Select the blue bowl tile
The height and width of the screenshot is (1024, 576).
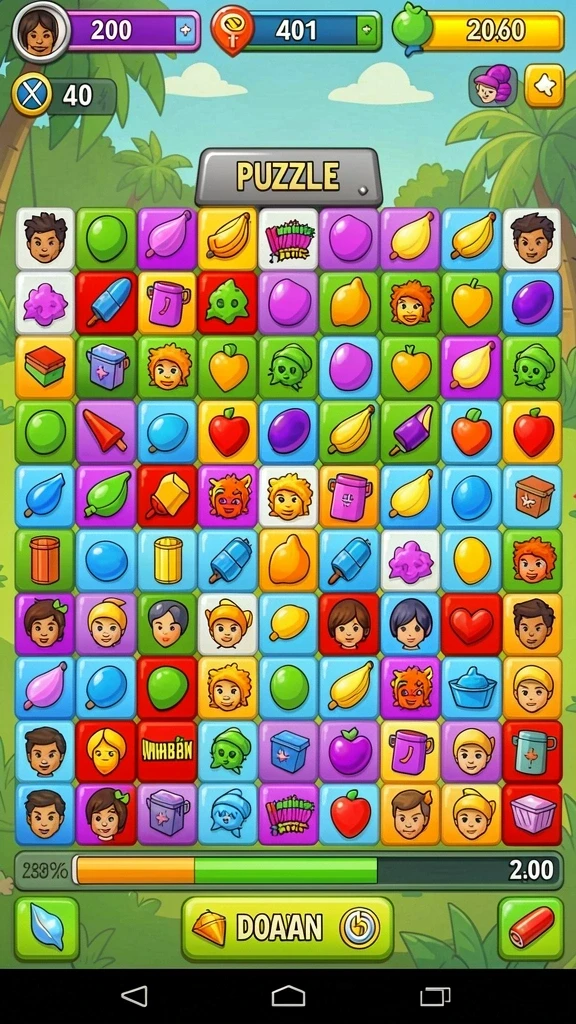click(472, 688)
